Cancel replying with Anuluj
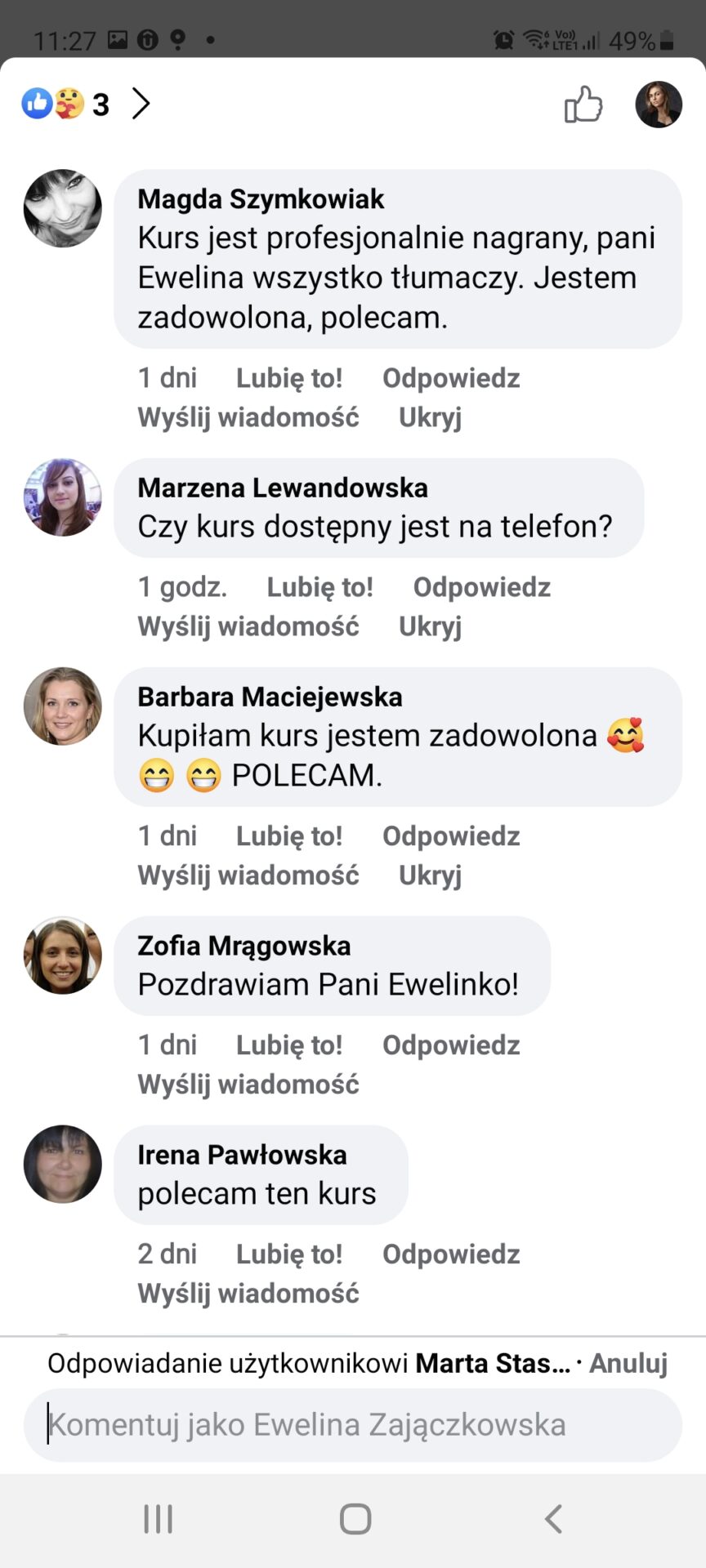The width and height of the screenshot is (706, 1568). coord(628,1363)
